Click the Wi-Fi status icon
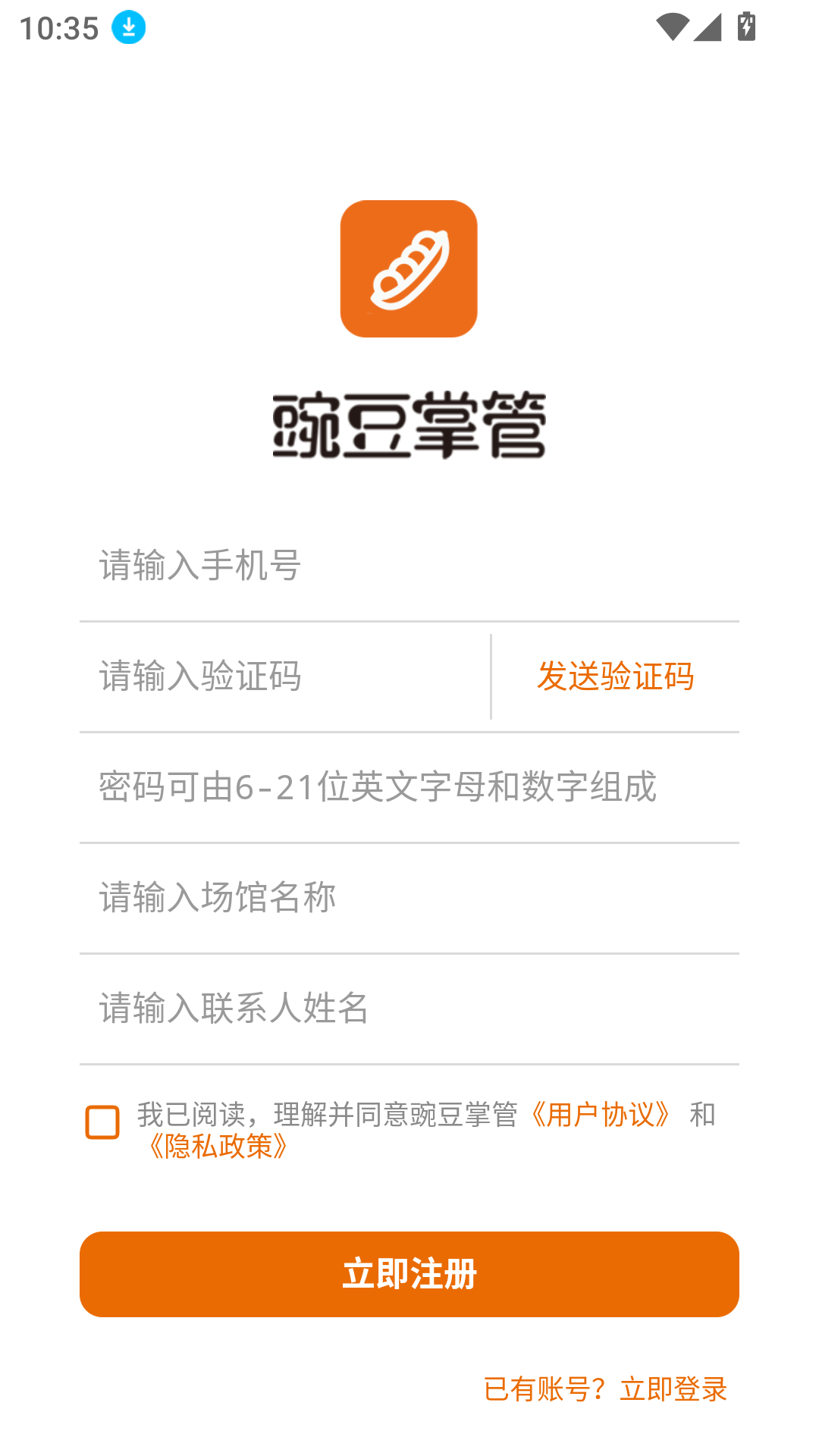Image resolution: width=819 pixels, height=1456 pixels. (x=673, y=27)
